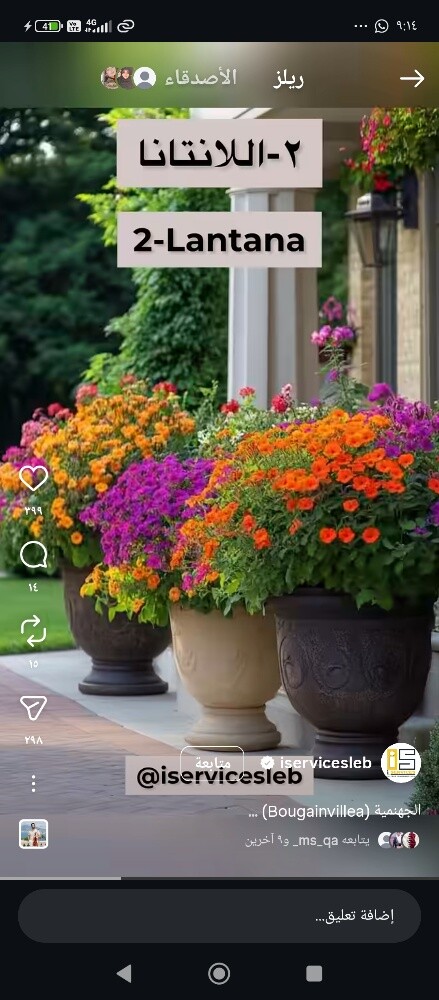
Task: Go to the system home screen
Action: point(219,973)
